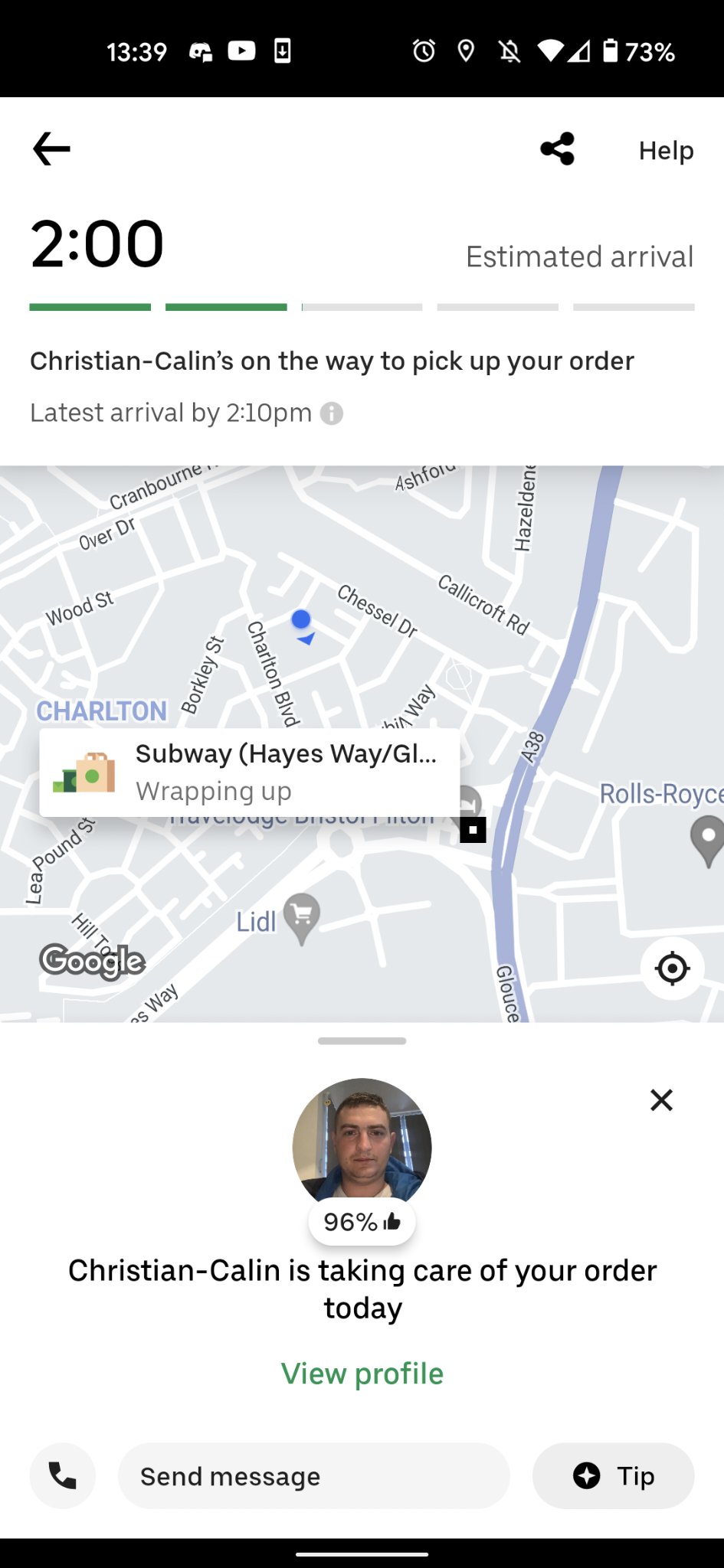
Task: Open the Send message field
Action: [313, 1475]
